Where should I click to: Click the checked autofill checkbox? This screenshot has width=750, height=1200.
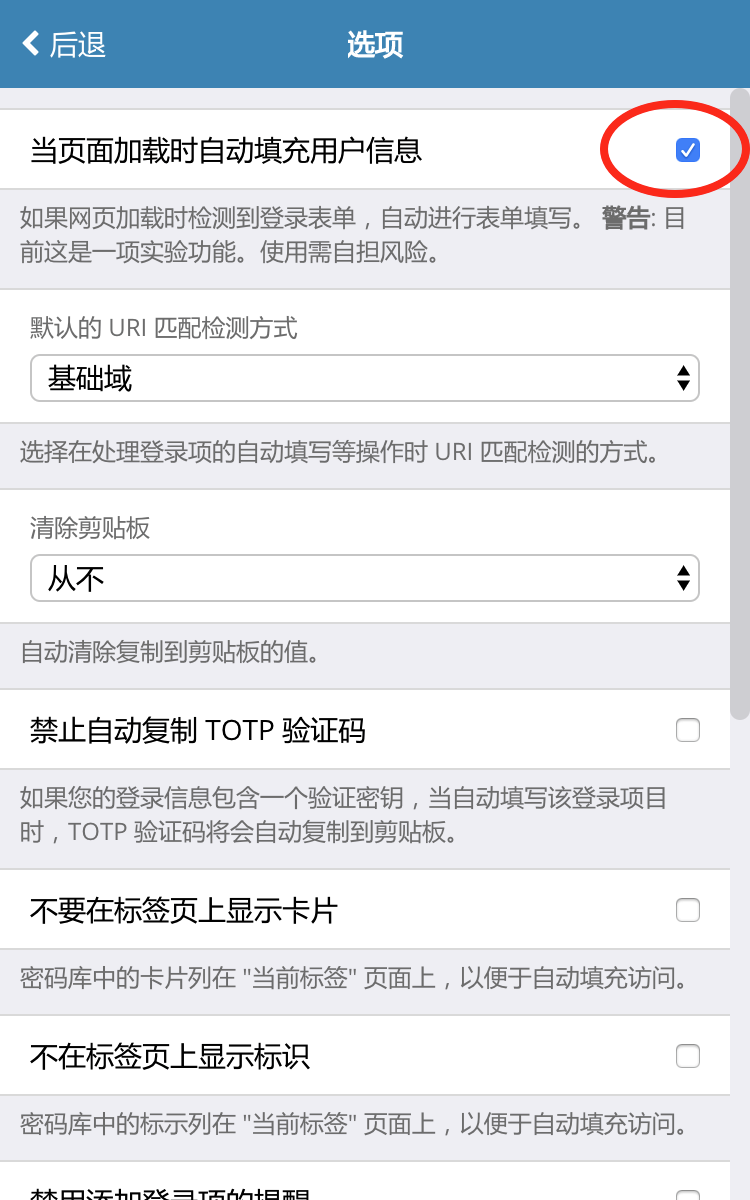click(687, 150)
